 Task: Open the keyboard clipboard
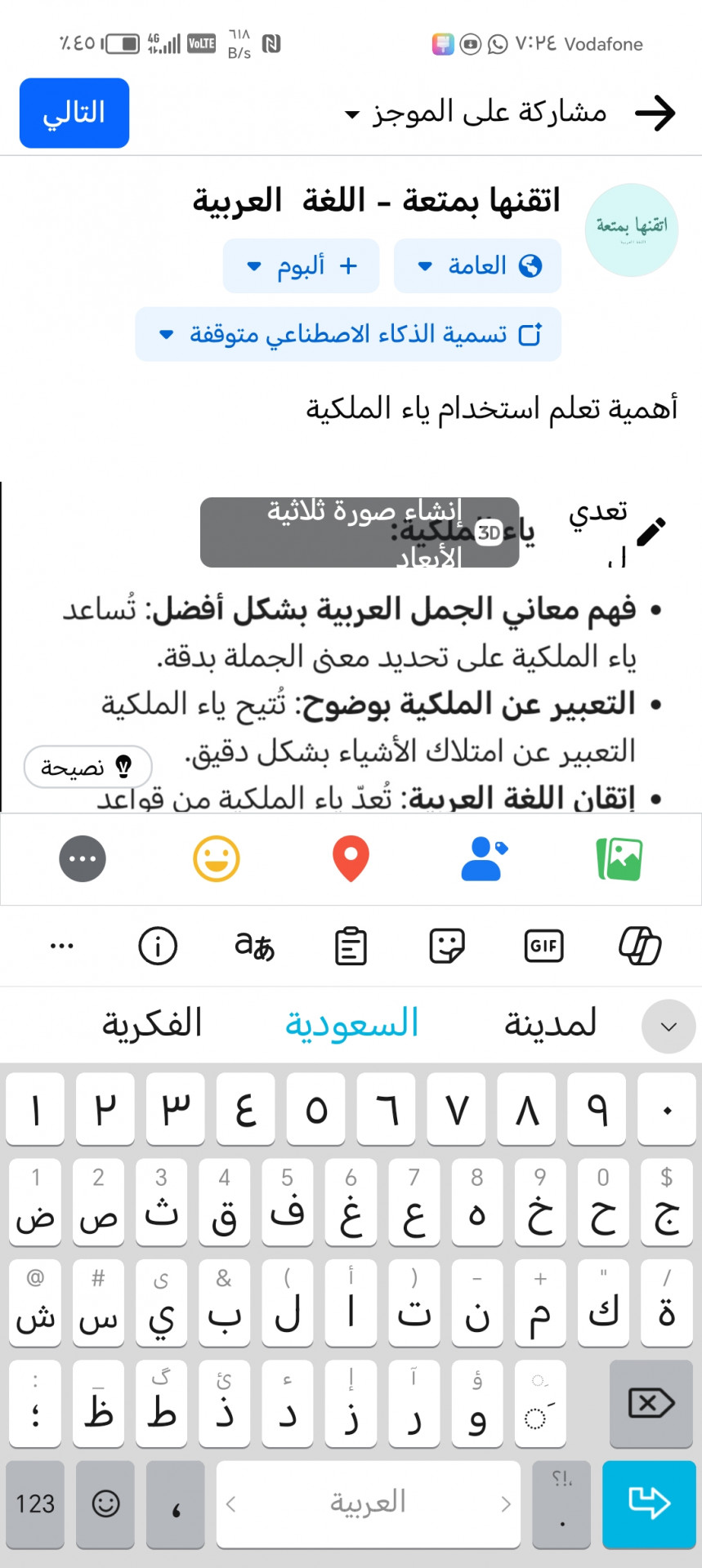(351, 947)
